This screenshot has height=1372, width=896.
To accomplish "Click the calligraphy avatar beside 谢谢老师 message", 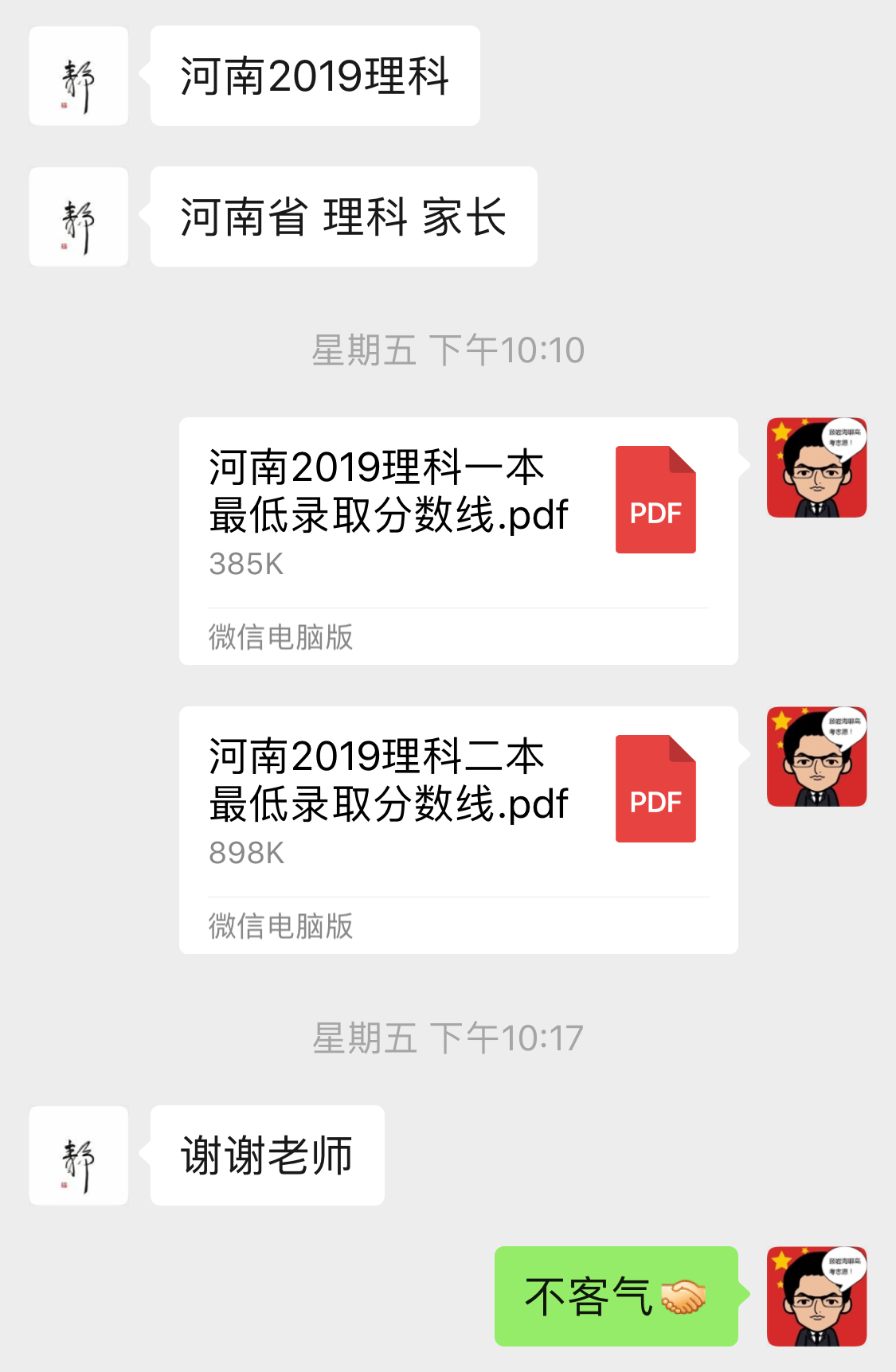I will [78, 1155].
